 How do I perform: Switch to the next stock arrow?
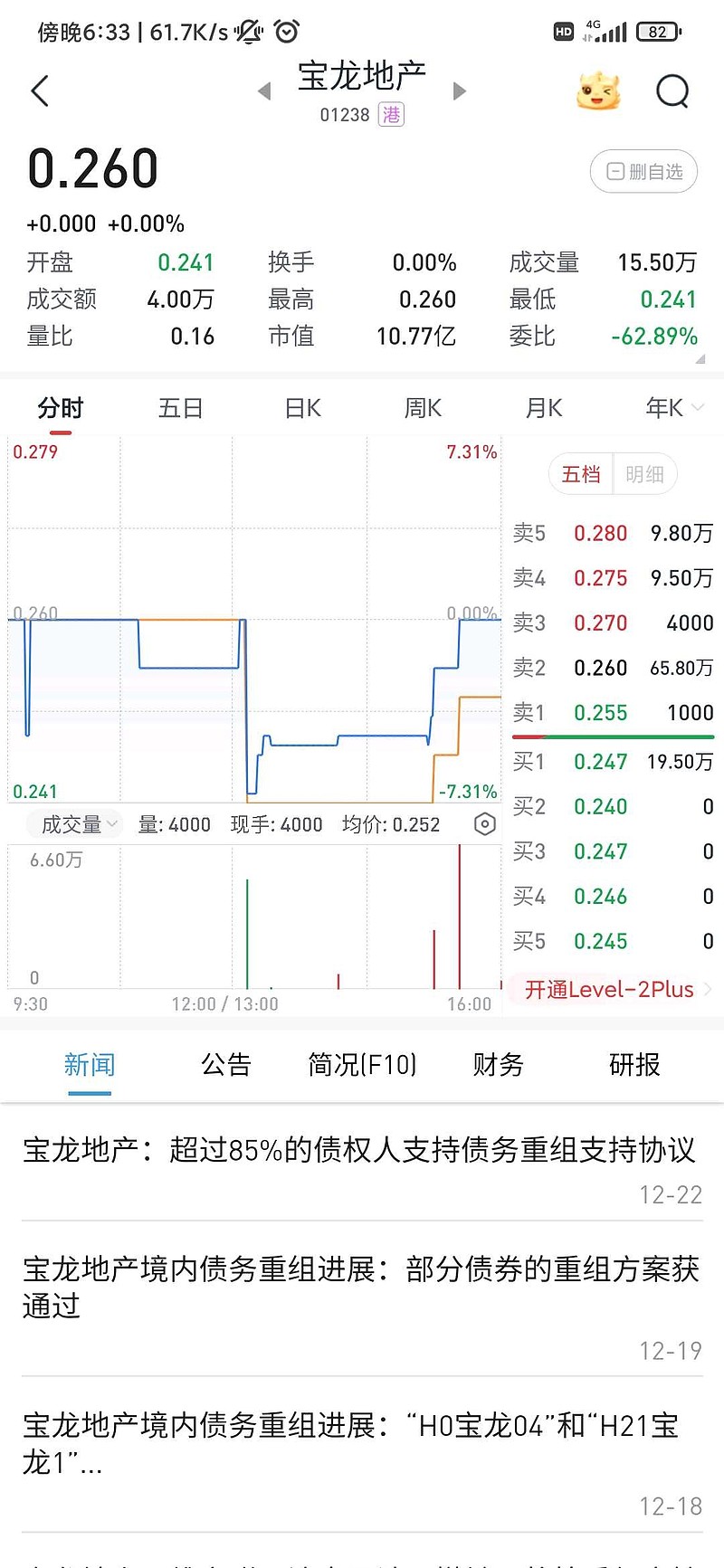tap(460, 91)
